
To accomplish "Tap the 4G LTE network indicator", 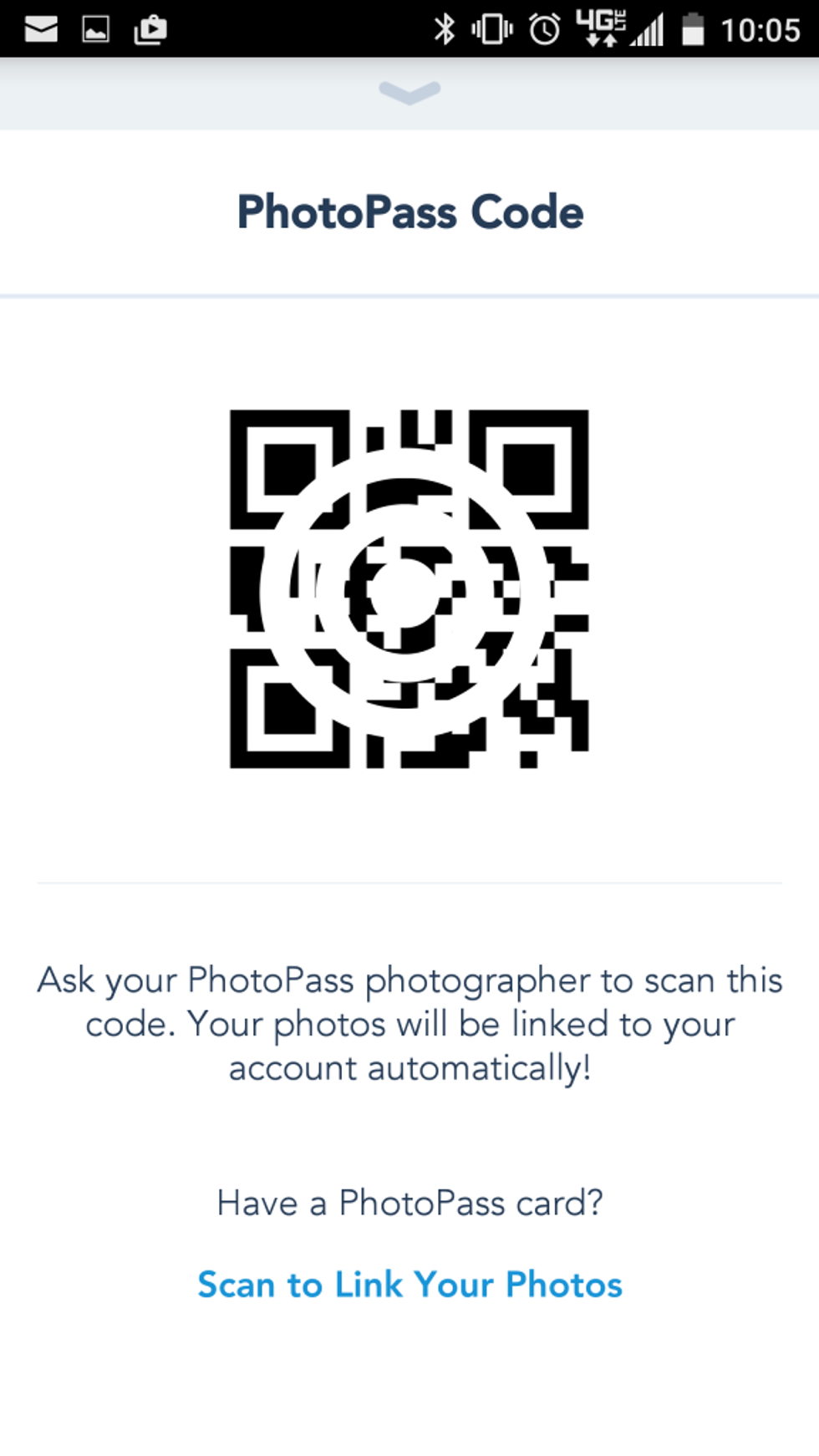I will click(x=600, y=28).
